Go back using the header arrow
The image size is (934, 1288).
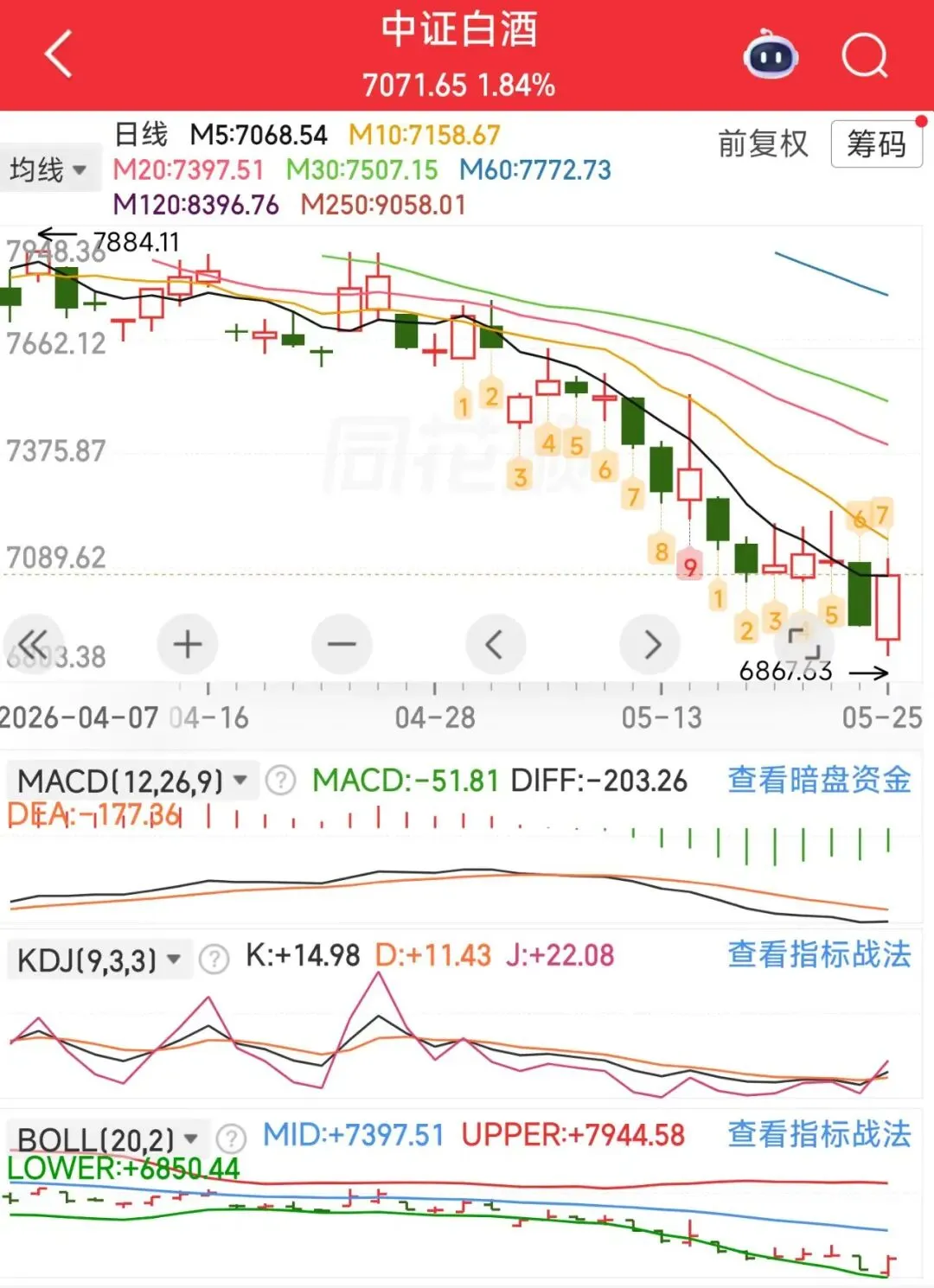(59, 54)
